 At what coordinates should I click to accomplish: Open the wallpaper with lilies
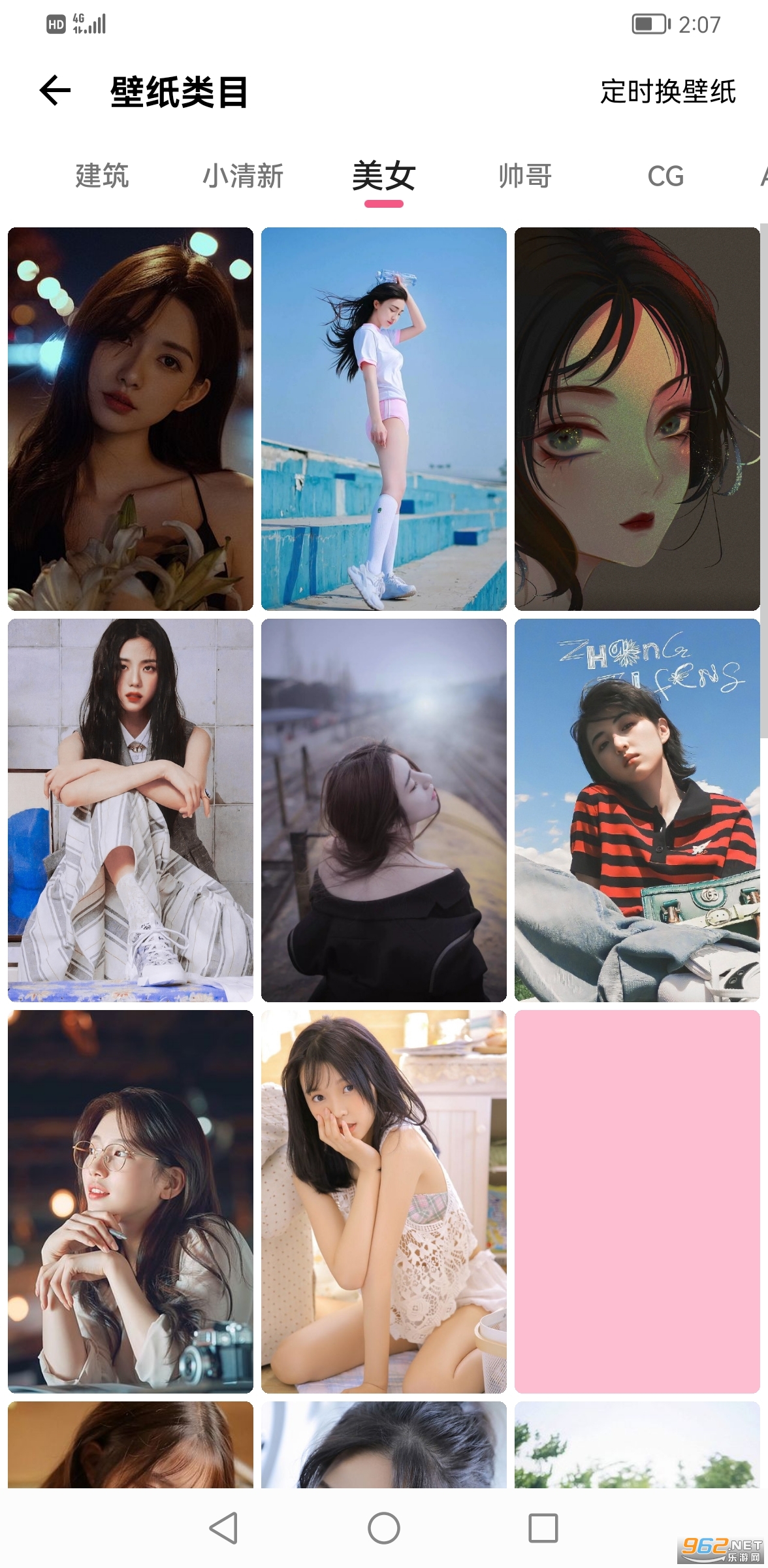pos(131,419)
